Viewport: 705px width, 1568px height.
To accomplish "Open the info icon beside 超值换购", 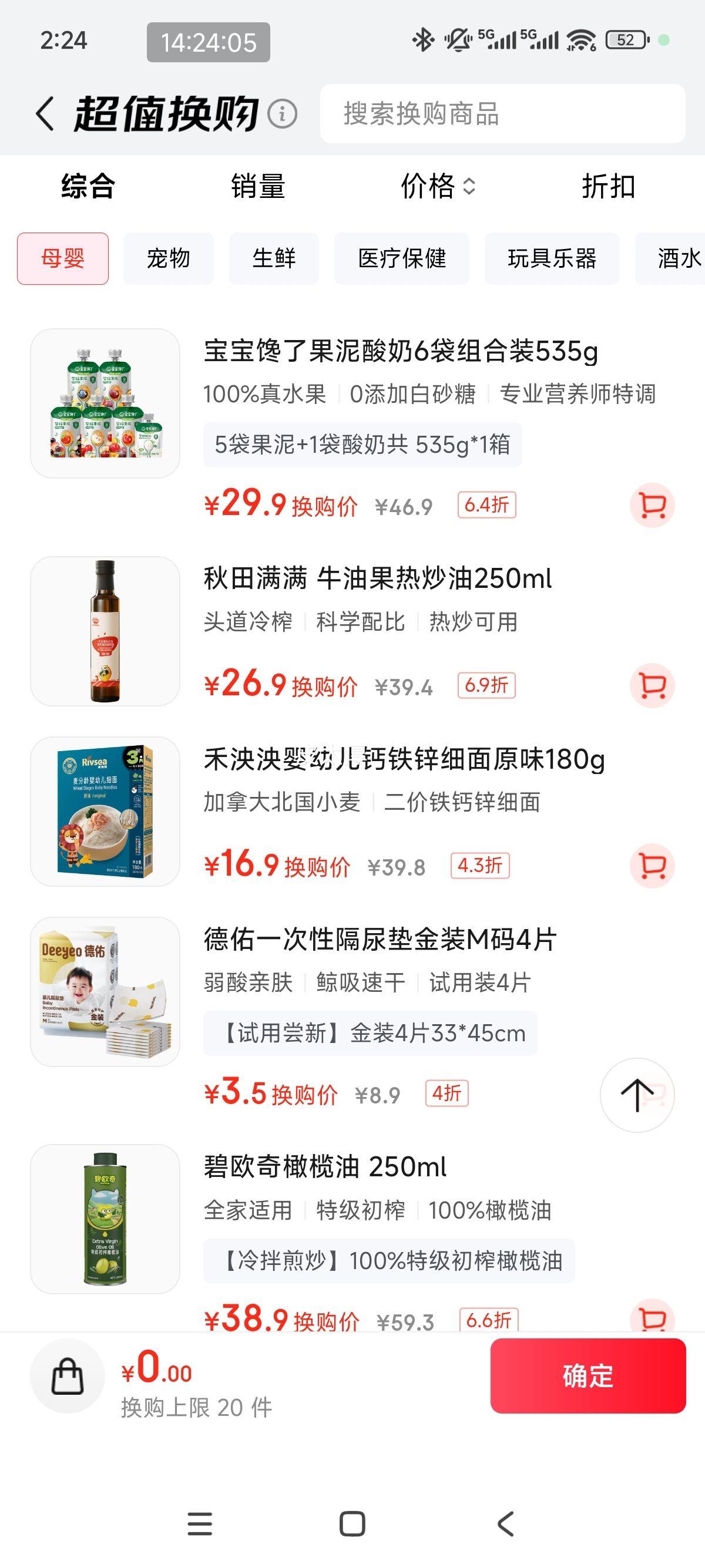I will point(283,115).
